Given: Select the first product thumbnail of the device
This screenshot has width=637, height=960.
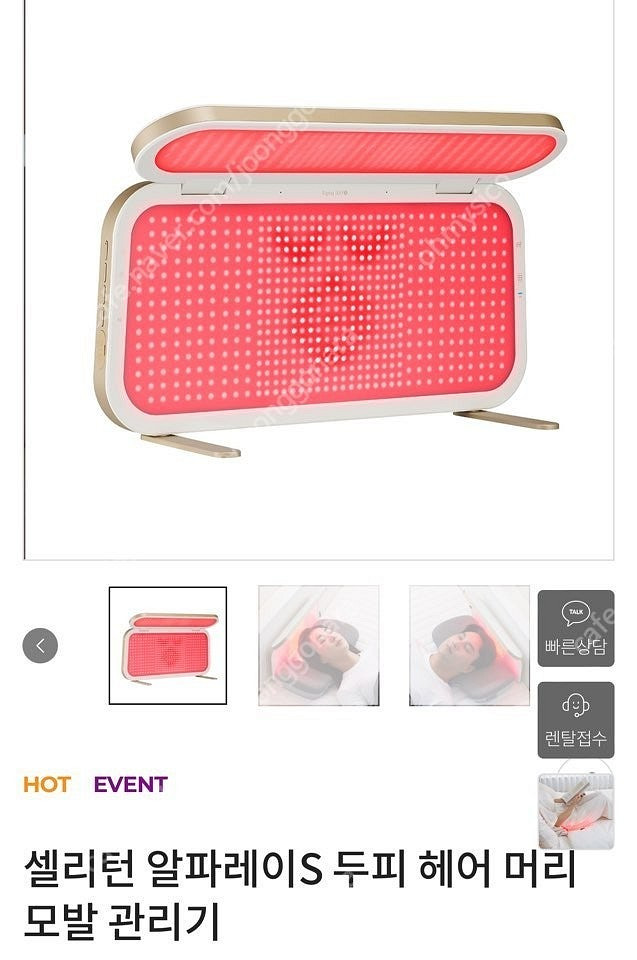Looking at the screenshot, I should tap(168, 646).
